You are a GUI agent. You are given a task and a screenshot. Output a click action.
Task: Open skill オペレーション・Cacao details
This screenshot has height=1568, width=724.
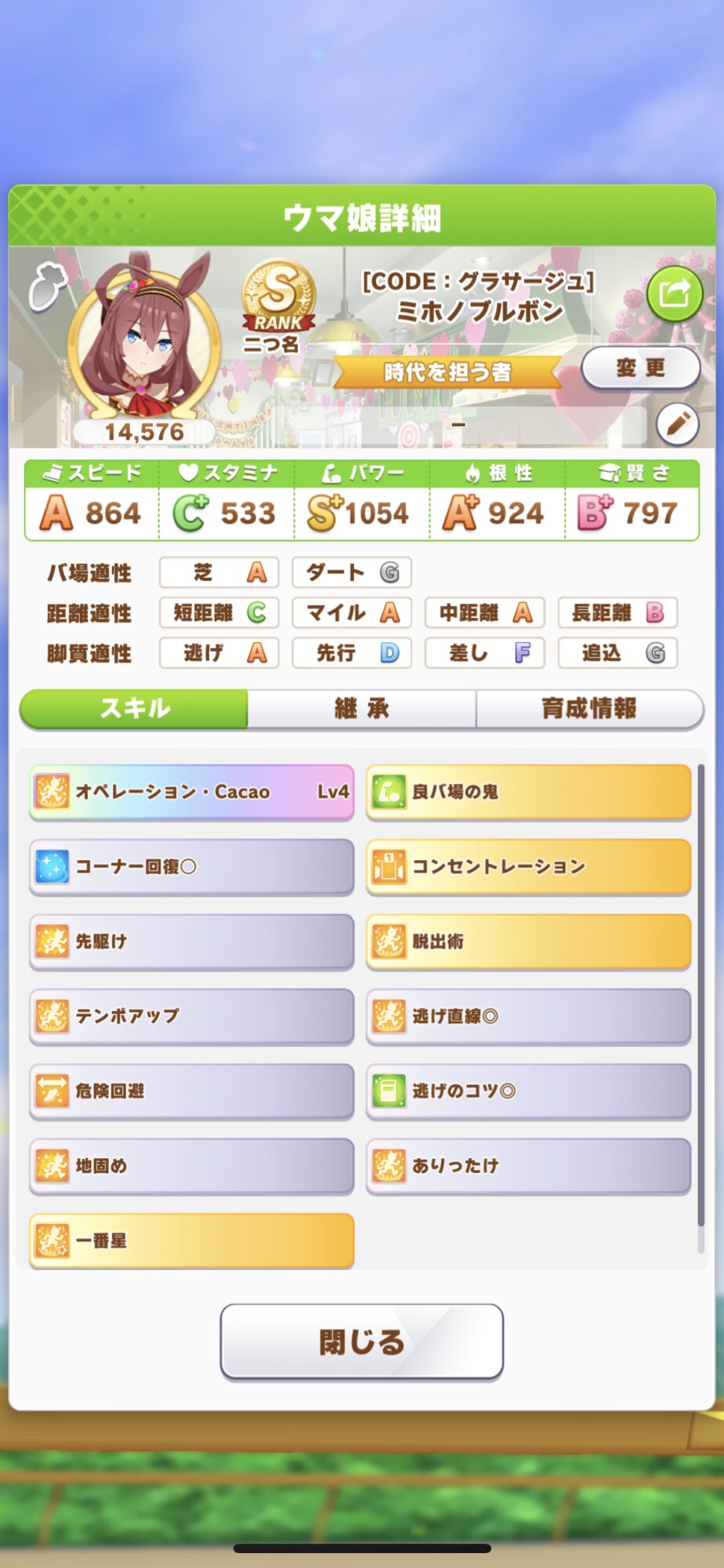click(191, 792)
